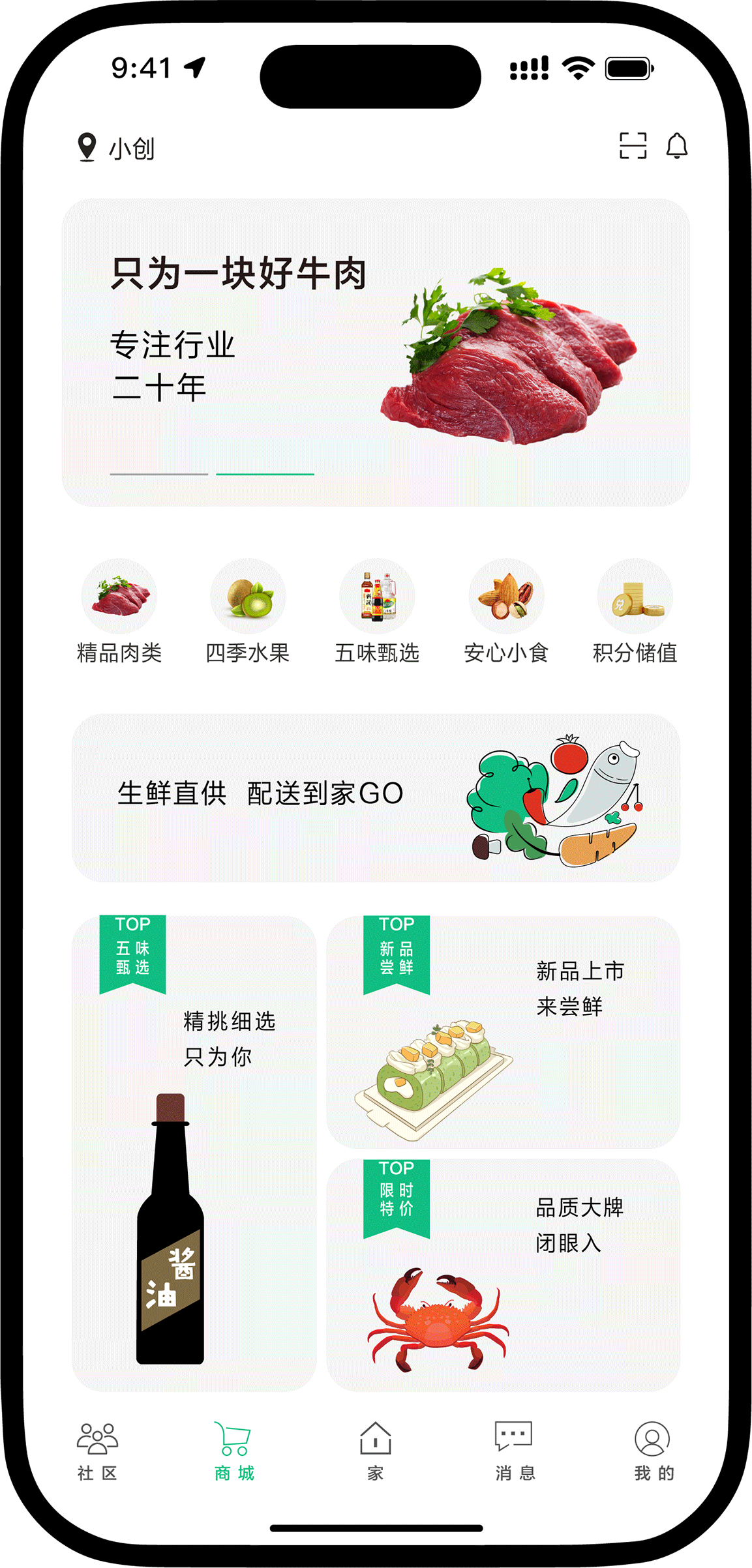This screenshot has width=752, height=1568.
Task: Open 积分储值 points top-up
Action: [635, 612]
